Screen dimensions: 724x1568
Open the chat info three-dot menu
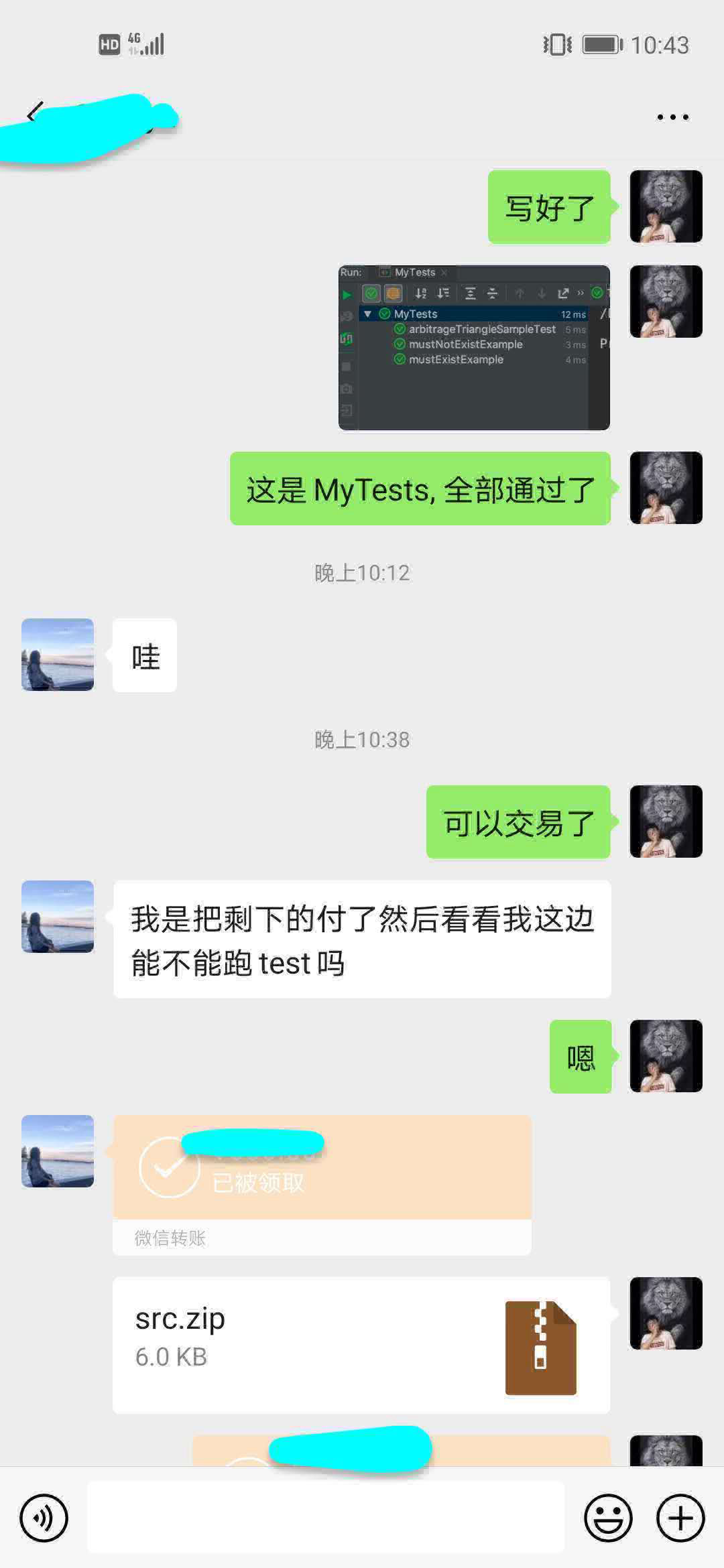tap(672, 117)
